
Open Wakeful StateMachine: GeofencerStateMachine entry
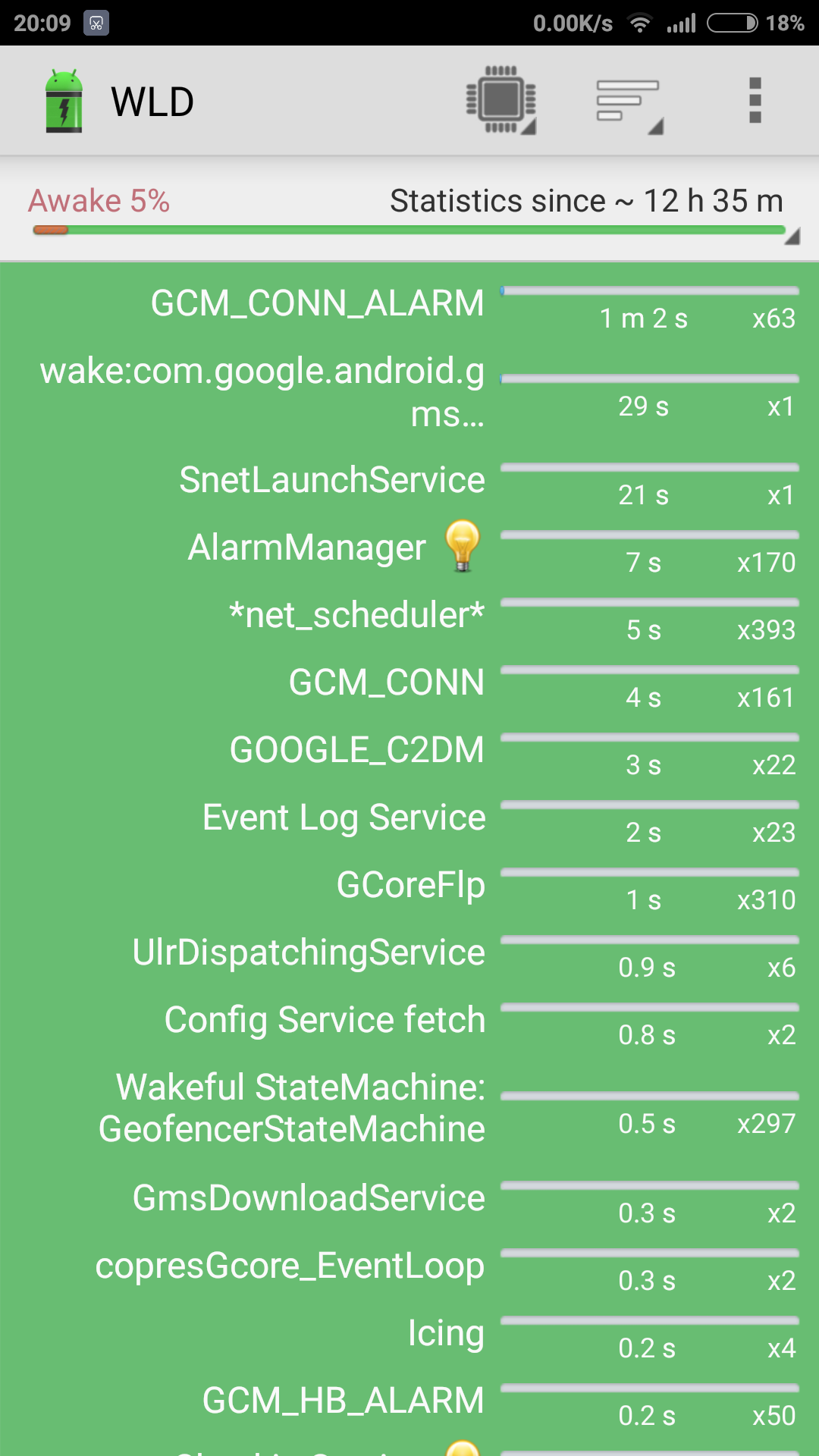409,1109
